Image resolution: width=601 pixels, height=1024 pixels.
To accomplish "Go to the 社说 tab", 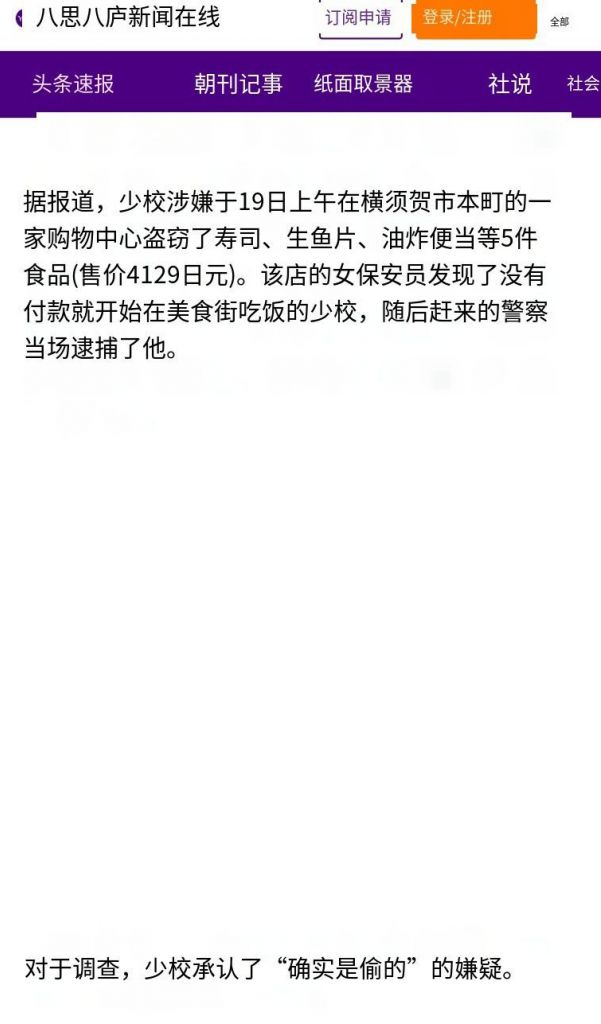I will [510, 84].
